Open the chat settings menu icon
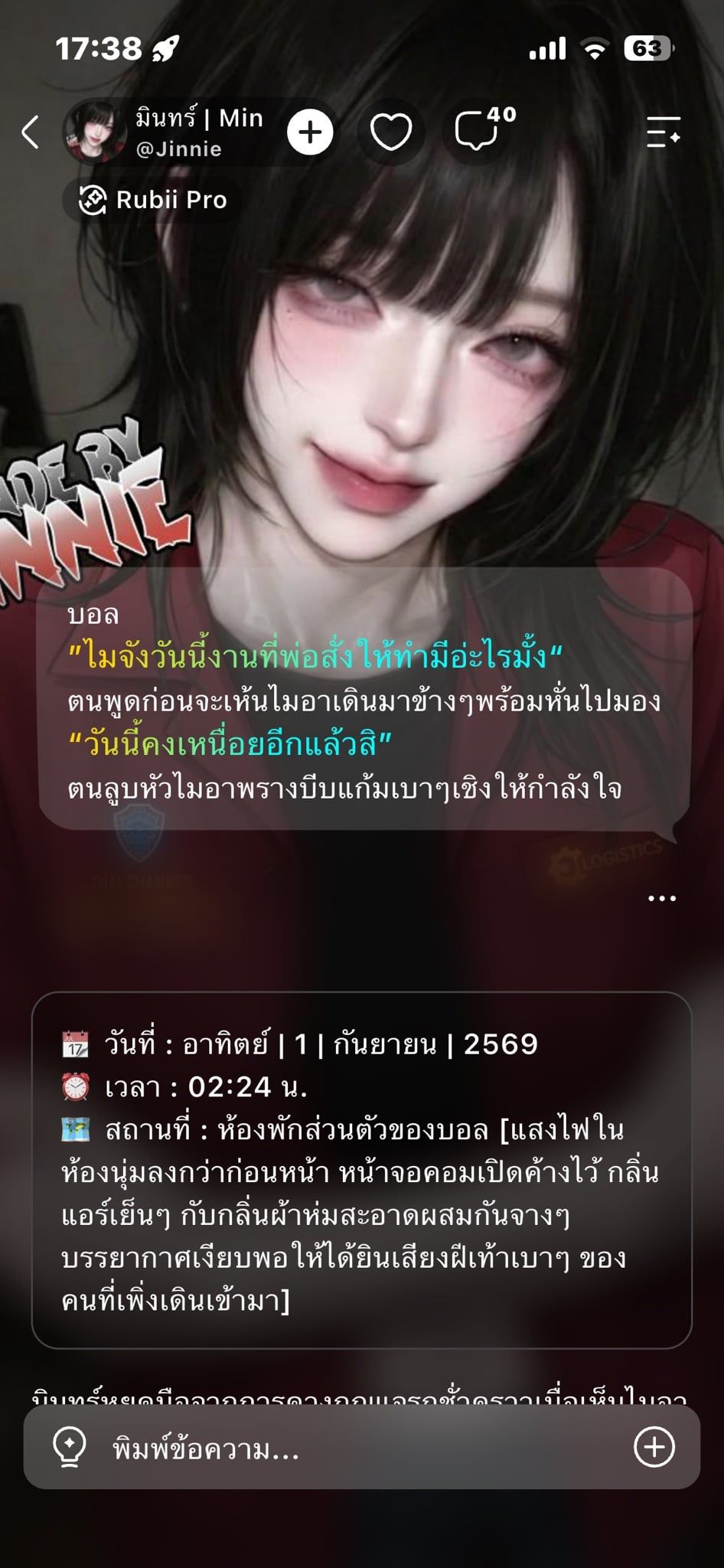724x1568 pixels. 663,132
